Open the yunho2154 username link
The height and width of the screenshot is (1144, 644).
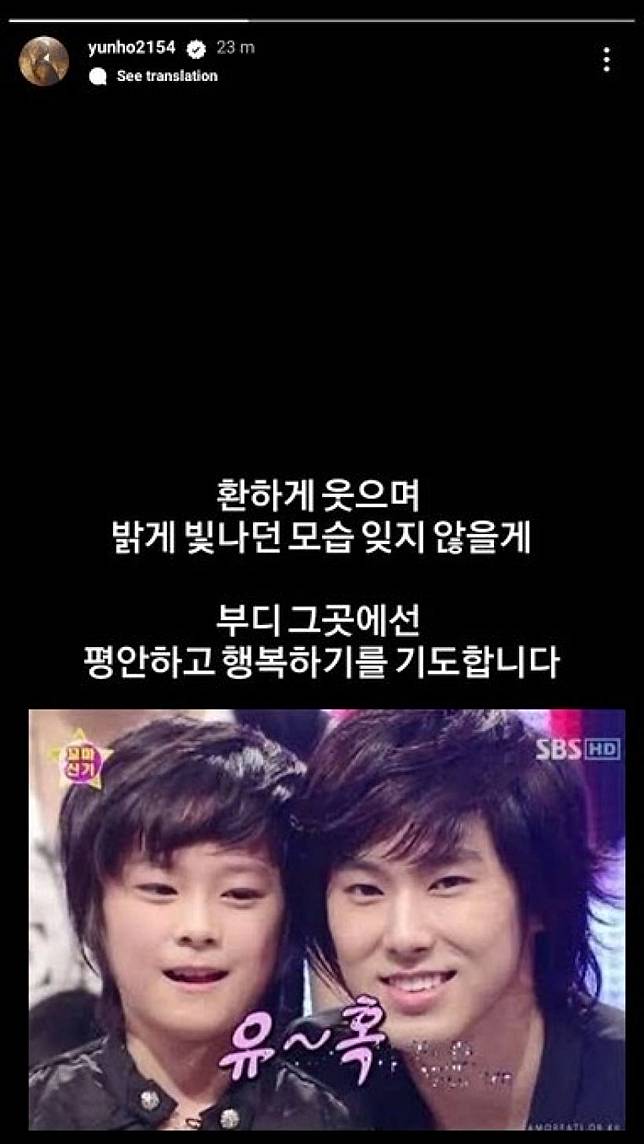point(133,48)
